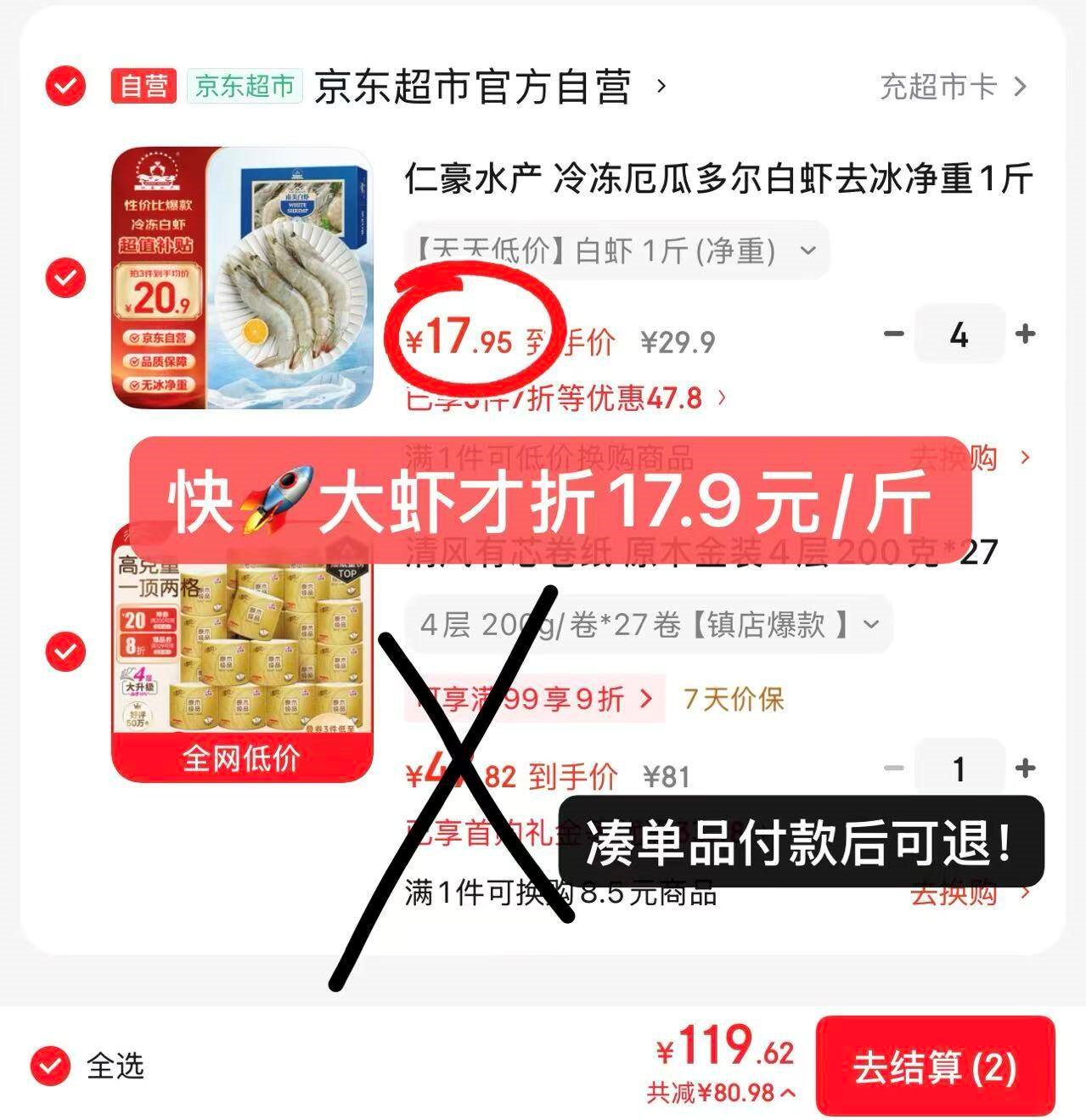
Task: Tap 去结算 (2) to check out
Action: (935, 1067)
